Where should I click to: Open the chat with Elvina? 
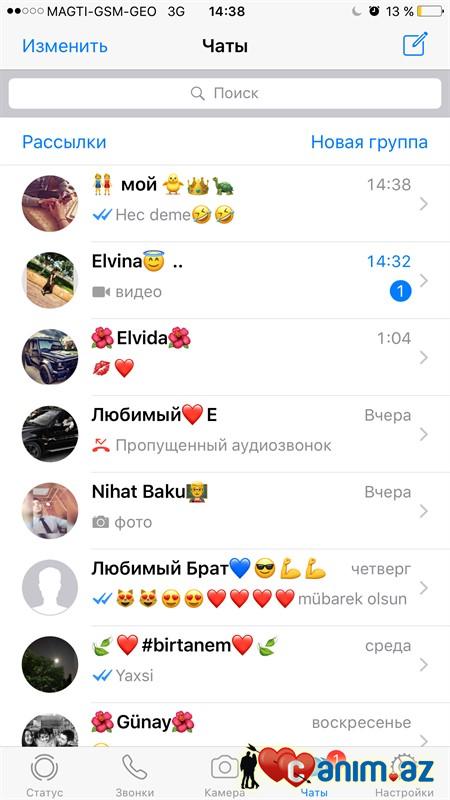[225, 281]
